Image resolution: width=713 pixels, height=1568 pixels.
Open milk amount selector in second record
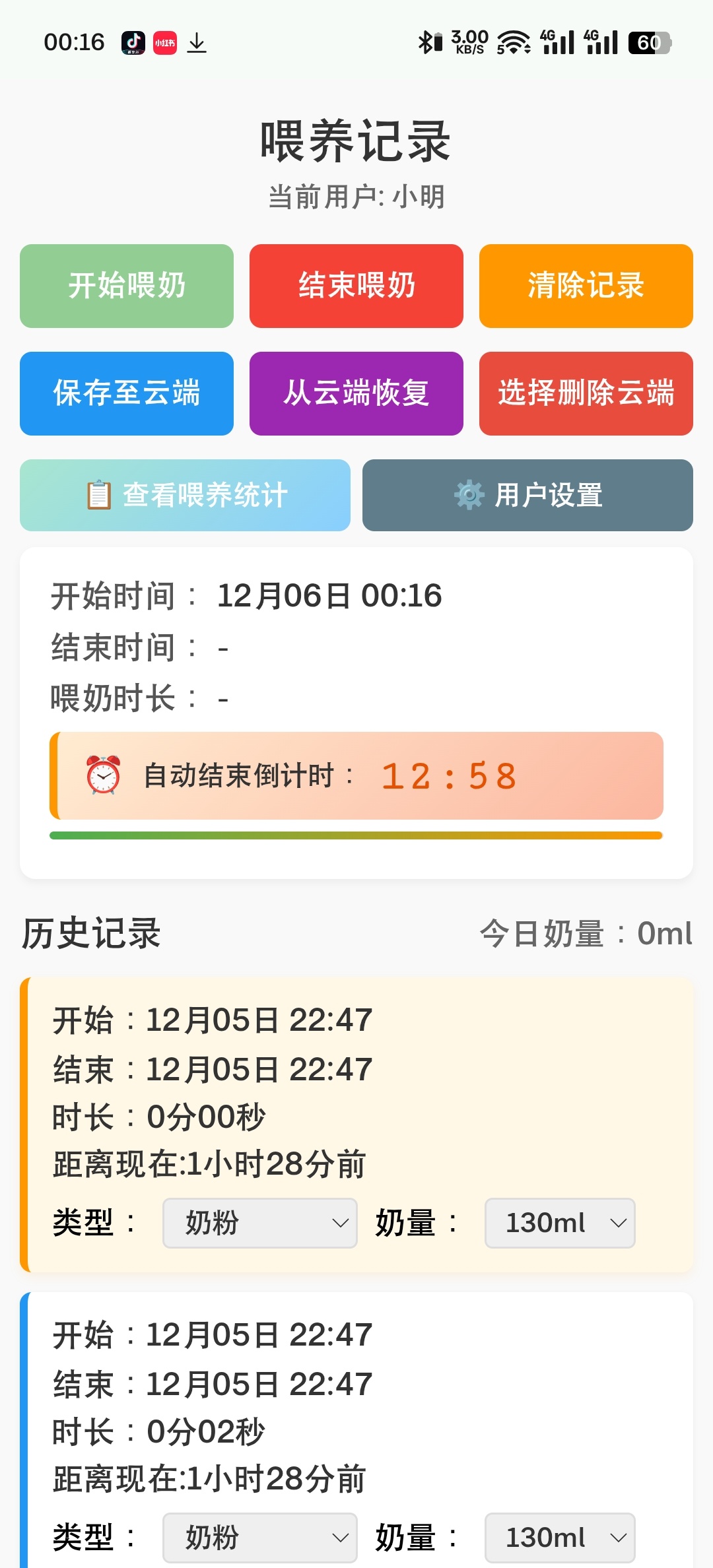(559, 1538)
